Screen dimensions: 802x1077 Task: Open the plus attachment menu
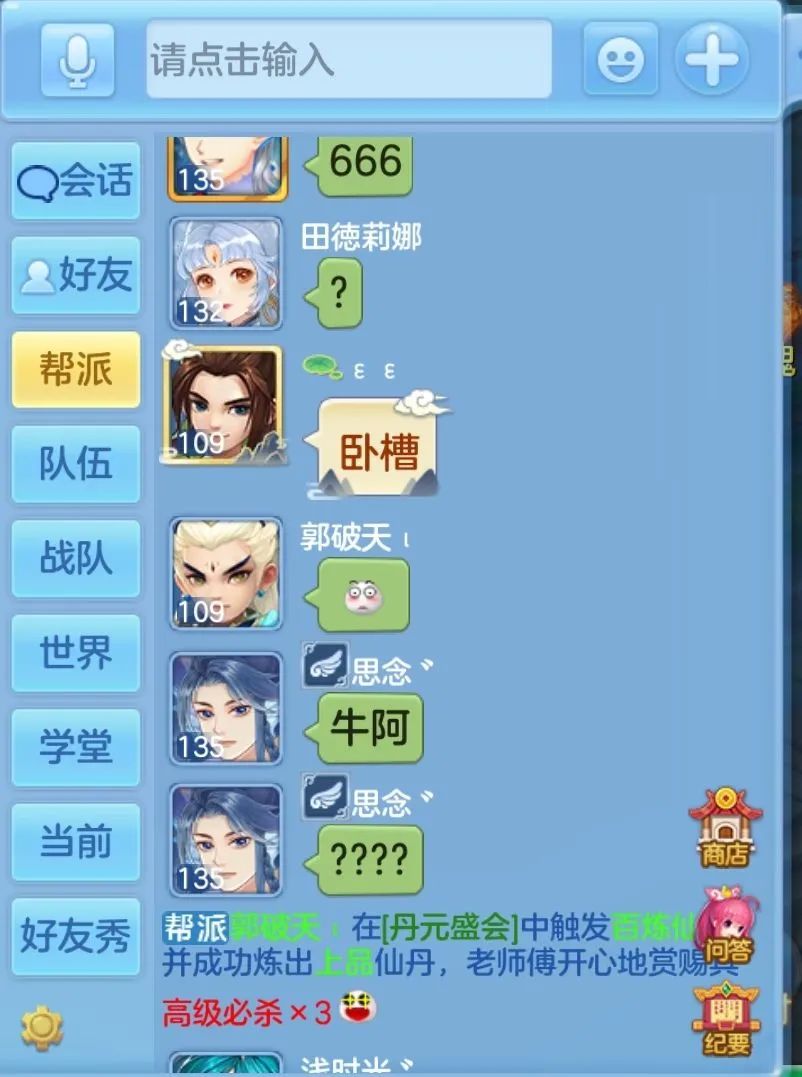(x=712, y=60)
